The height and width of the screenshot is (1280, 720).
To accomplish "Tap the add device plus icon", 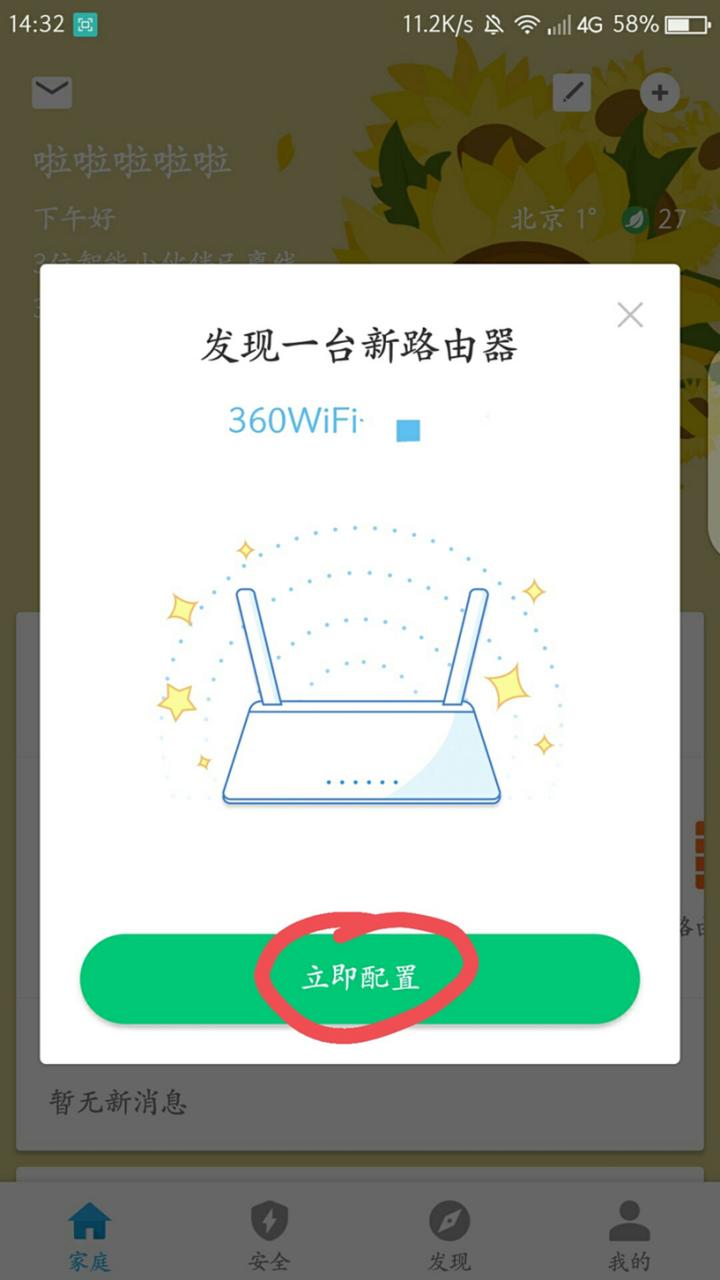I will pyautogui.click(x=659, y=92).
